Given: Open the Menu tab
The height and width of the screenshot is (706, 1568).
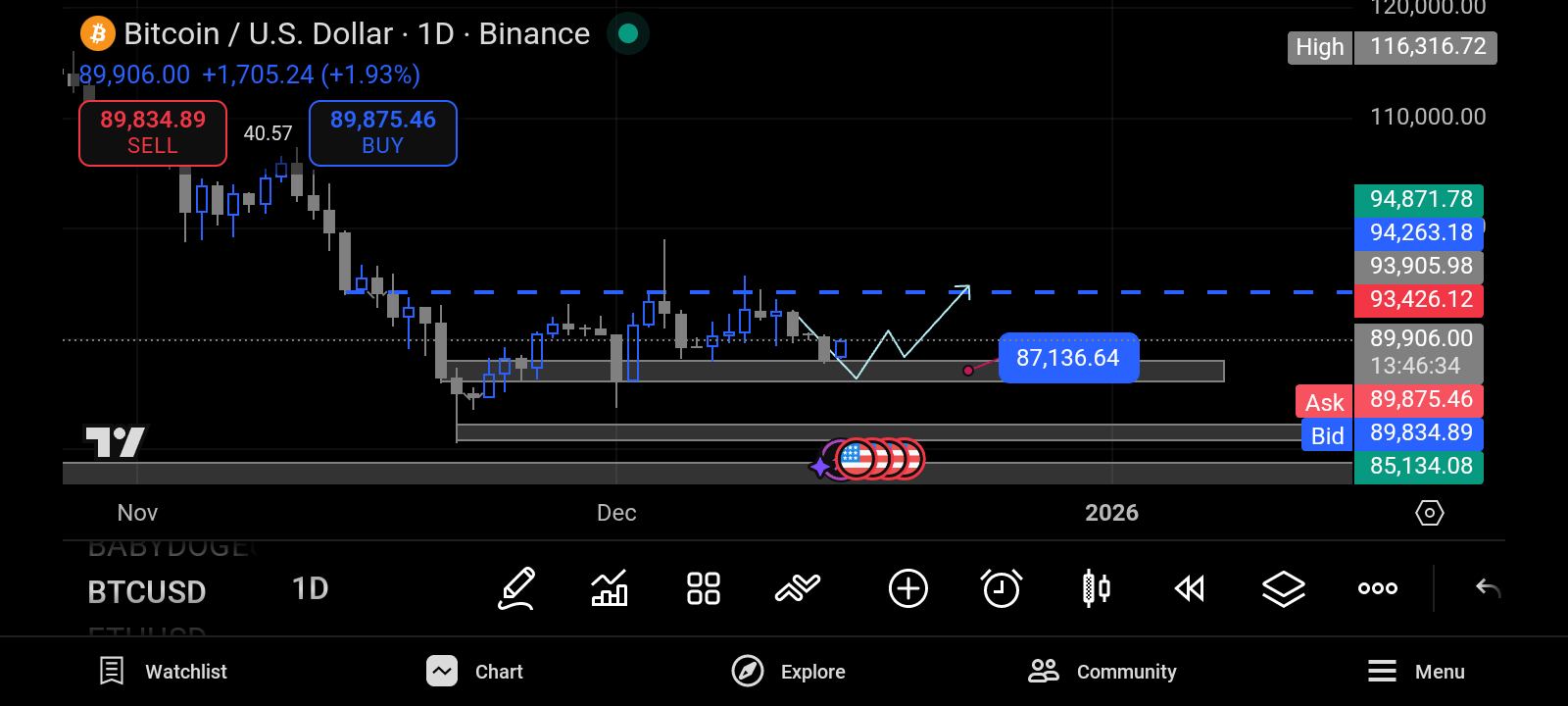Looking at the screenshot, I should (x=1416, y=672).
